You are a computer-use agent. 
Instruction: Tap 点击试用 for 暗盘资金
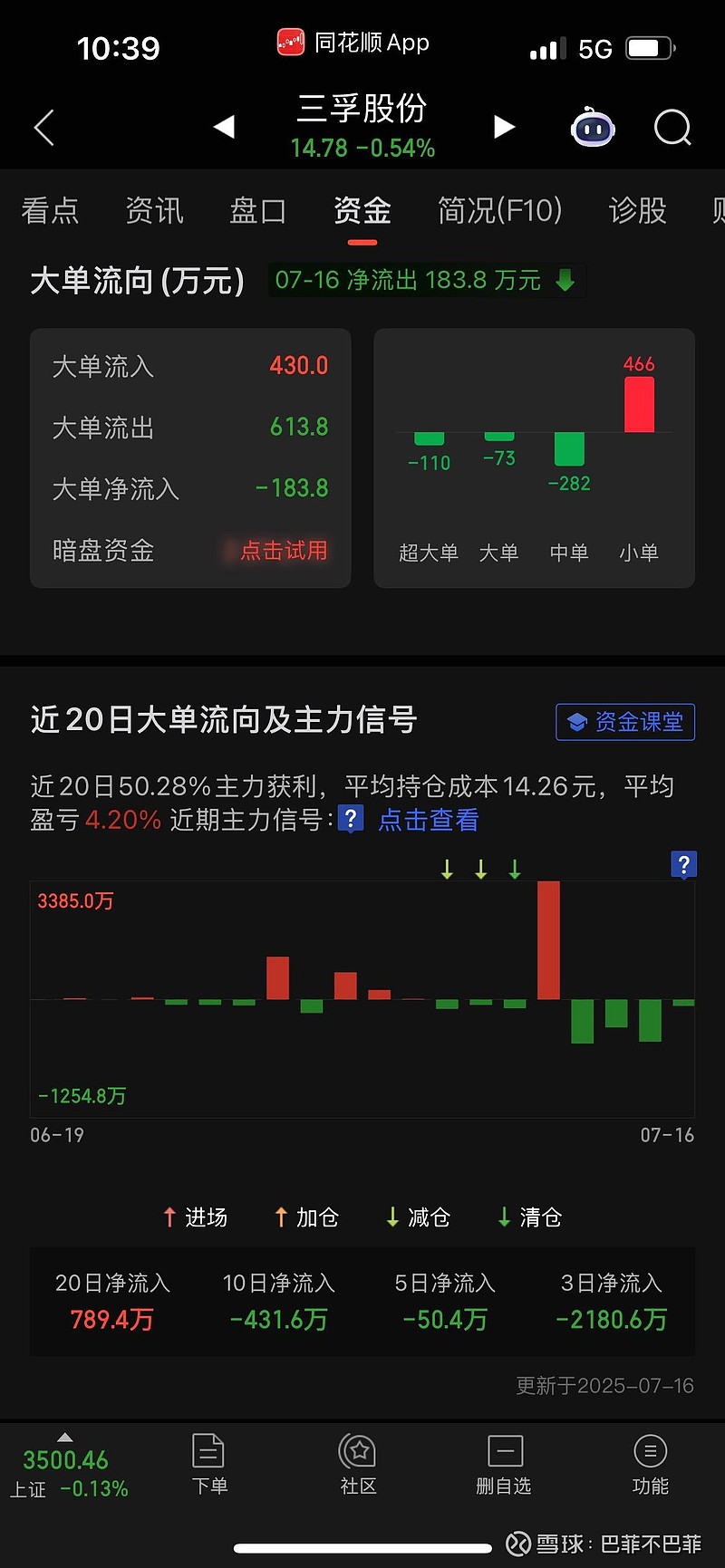coord(284,551)
